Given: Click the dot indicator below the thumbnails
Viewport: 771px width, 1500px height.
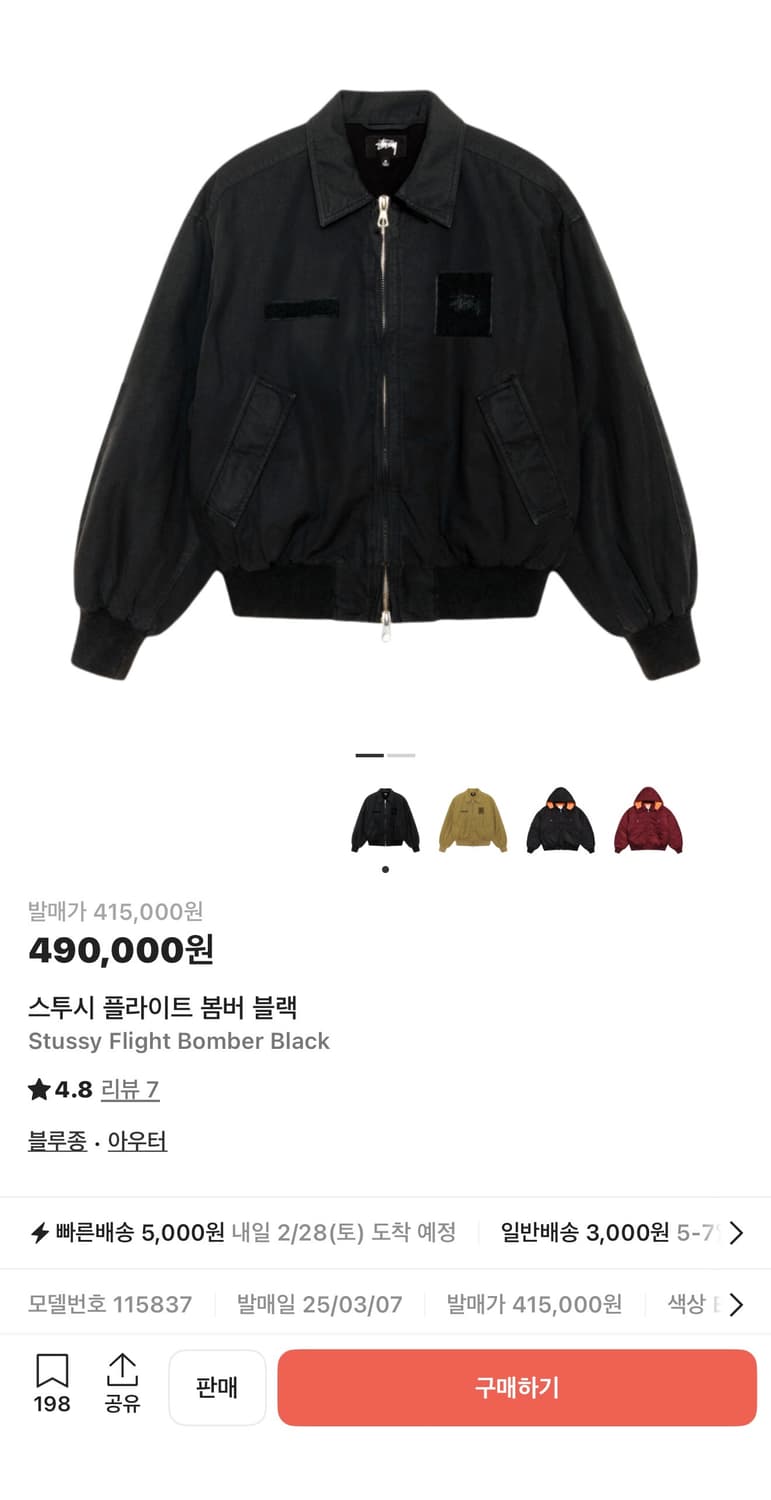Looking at the screenshot, I should (x=385, y=869).
